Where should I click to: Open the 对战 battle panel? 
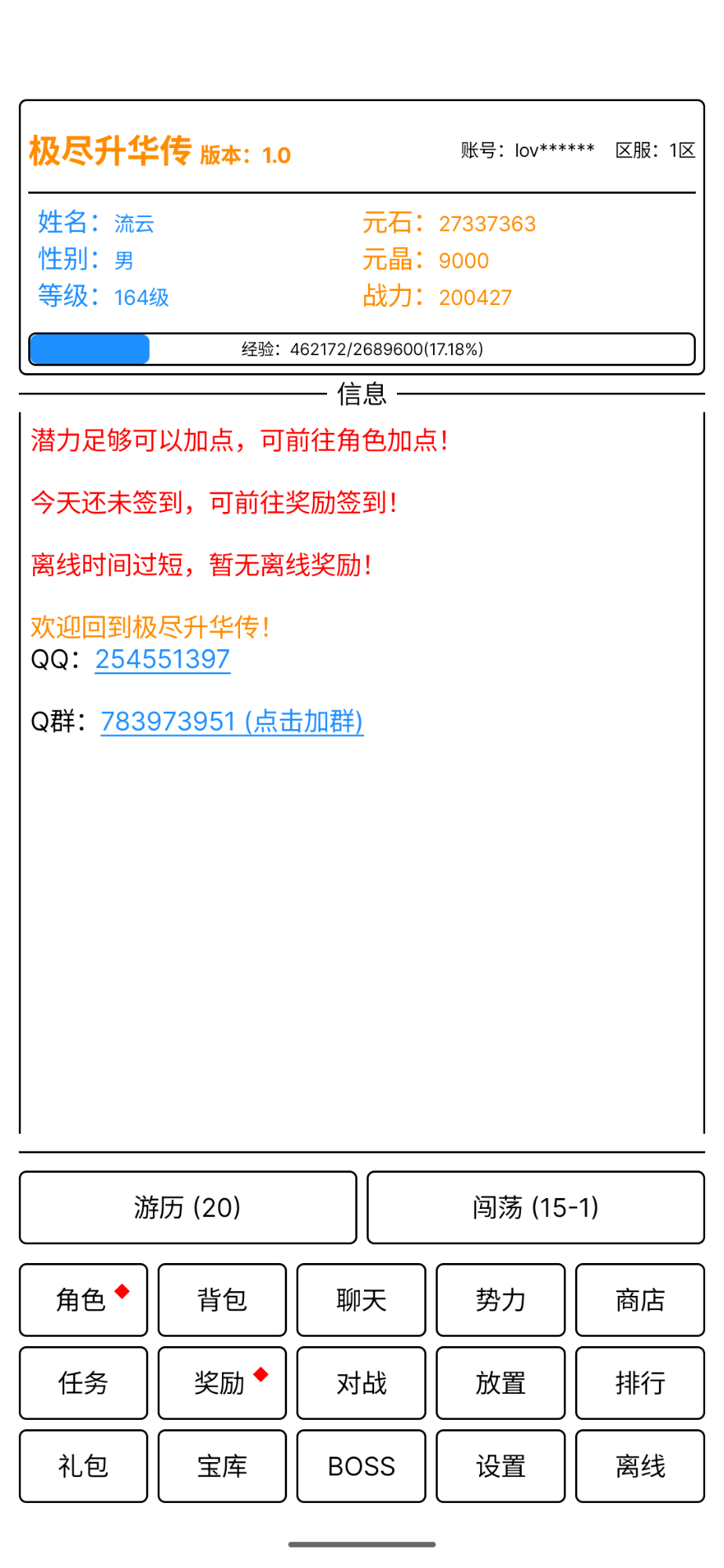pyautogui.click(x=361, y=1383)
